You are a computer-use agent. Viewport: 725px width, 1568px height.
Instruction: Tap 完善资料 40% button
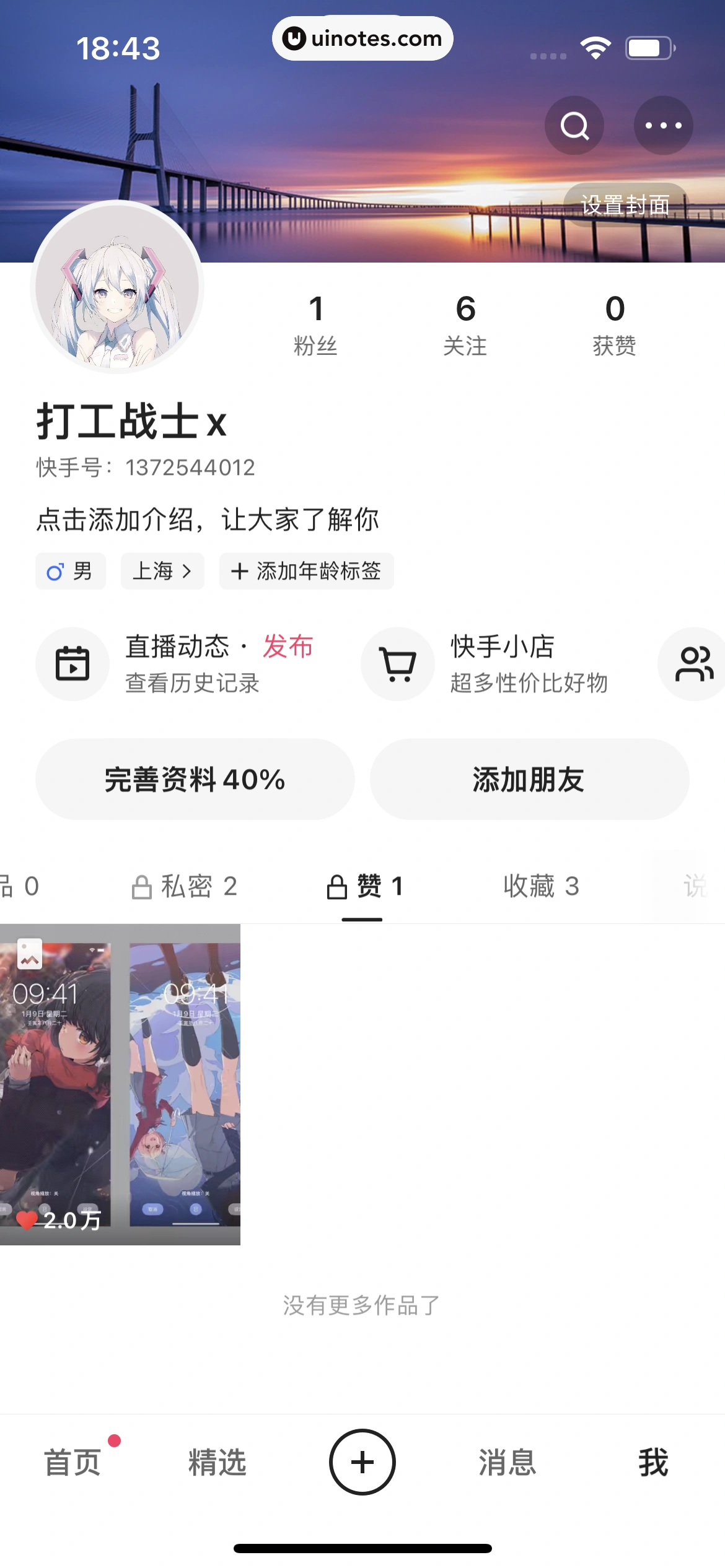pyautogui.click(x=195, y=779)
